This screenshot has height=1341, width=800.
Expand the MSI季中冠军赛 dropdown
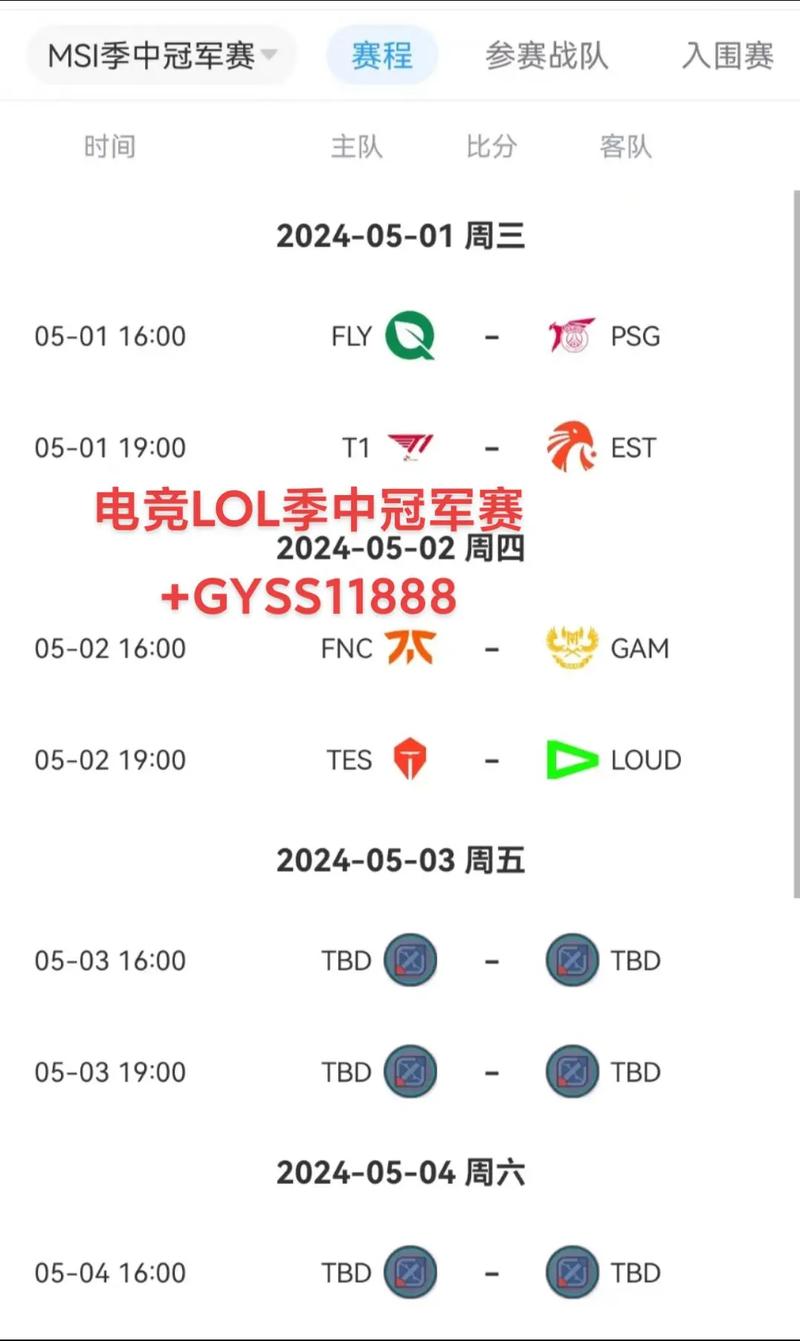pos(162,55)
